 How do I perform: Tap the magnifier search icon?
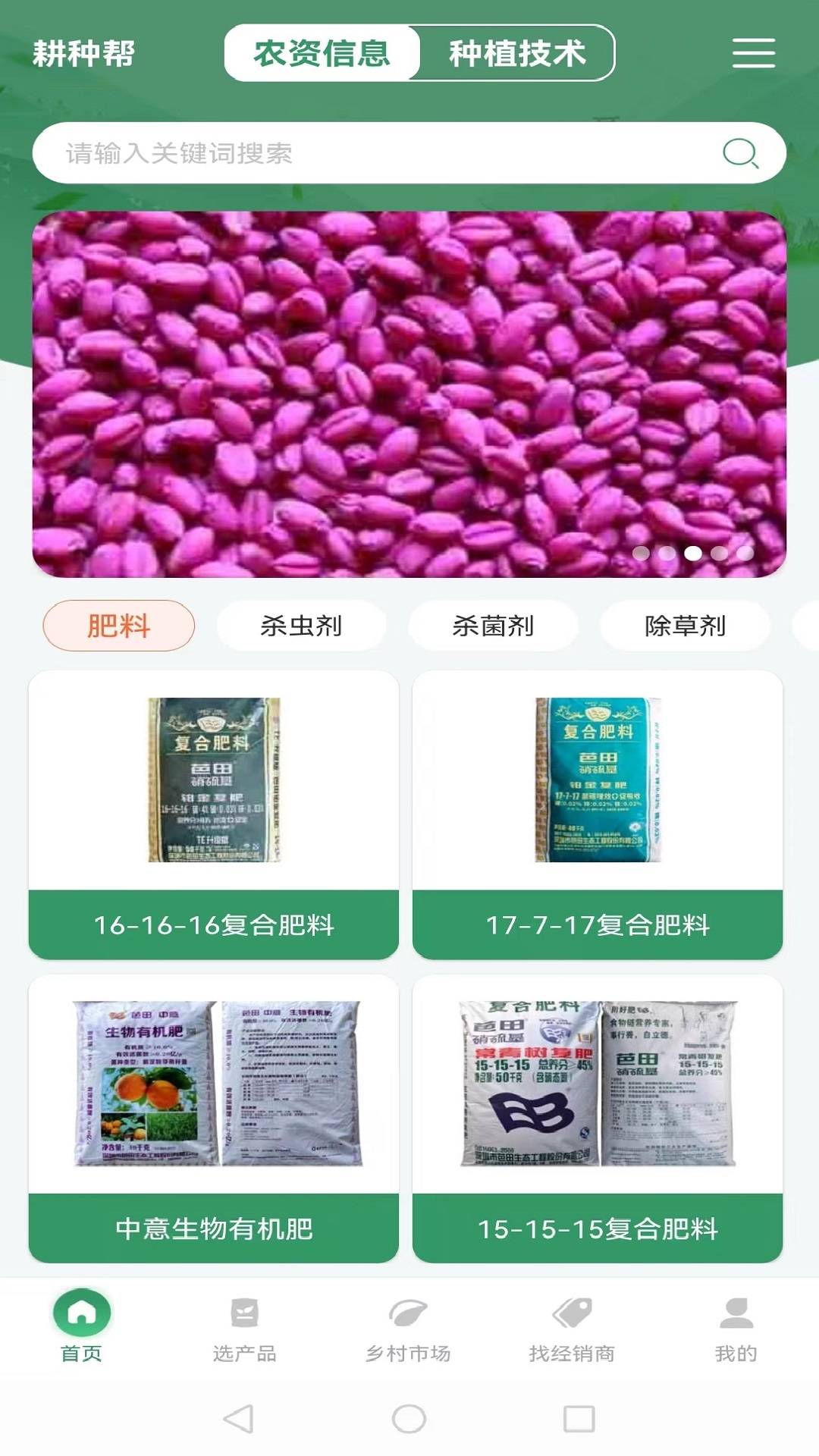point(740,153)
